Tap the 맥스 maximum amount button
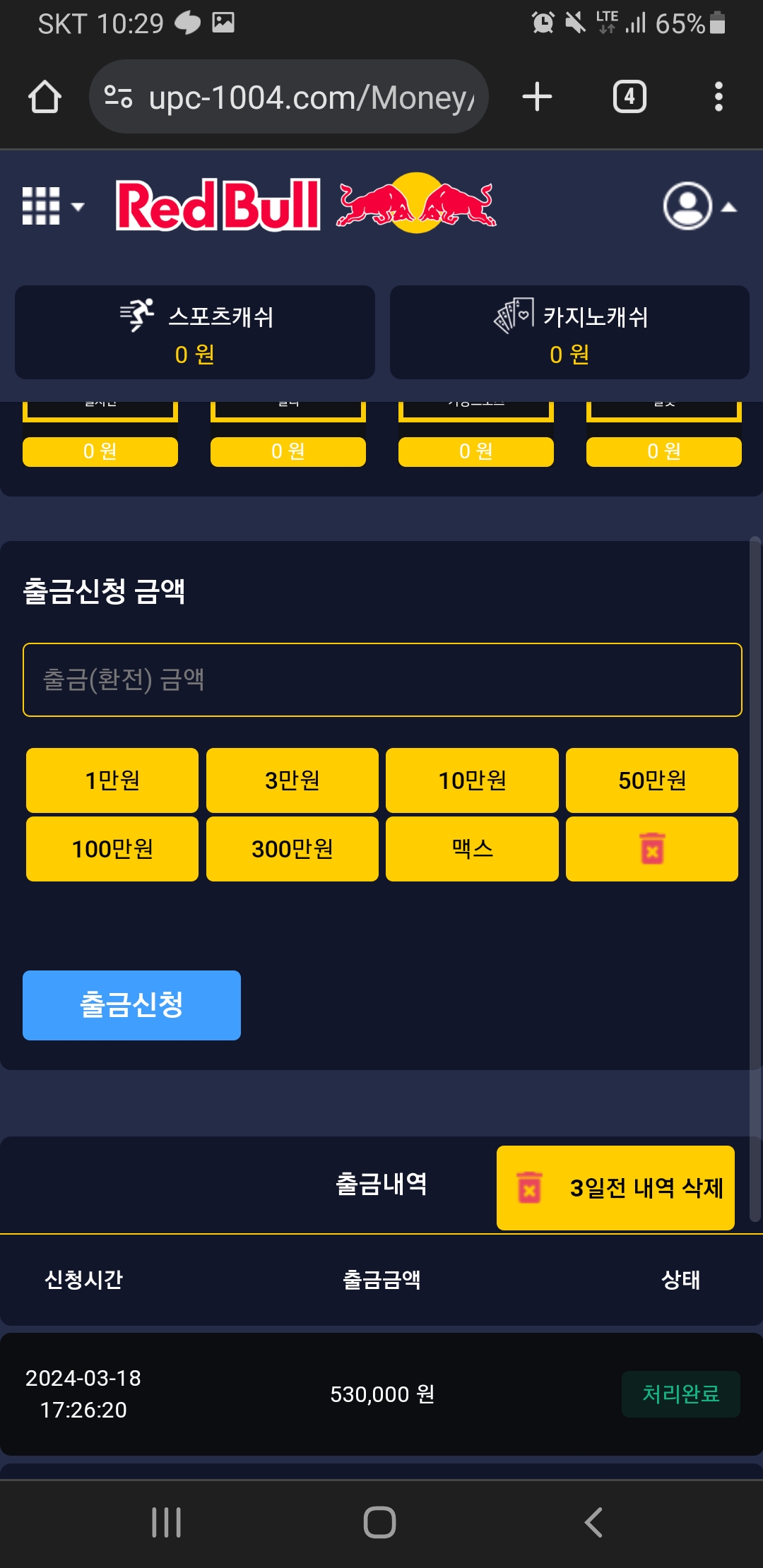This screenshot has width=763, height=1568. (472, 848)
